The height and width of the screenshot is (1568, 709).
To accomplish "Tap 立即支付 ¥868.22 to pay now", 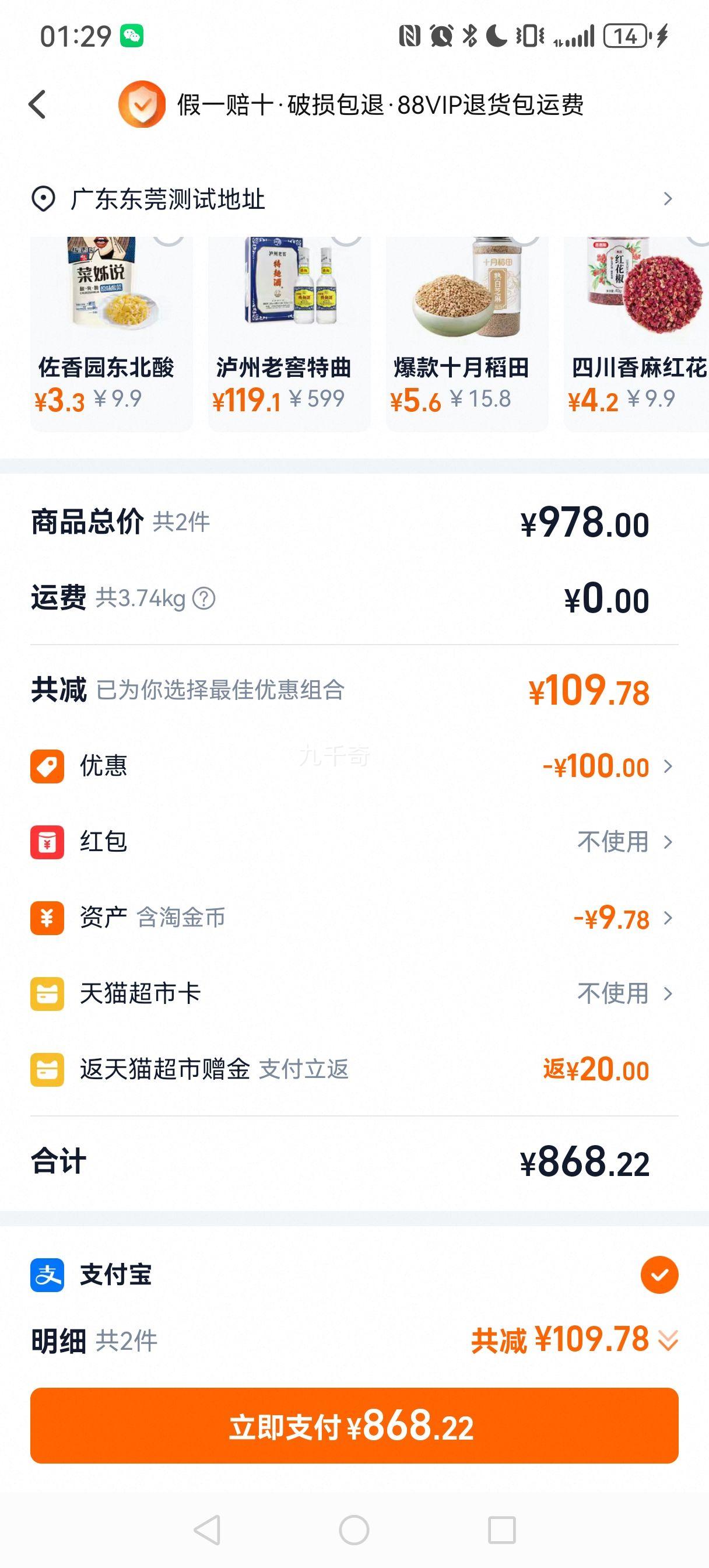I will click(354, 1426).
